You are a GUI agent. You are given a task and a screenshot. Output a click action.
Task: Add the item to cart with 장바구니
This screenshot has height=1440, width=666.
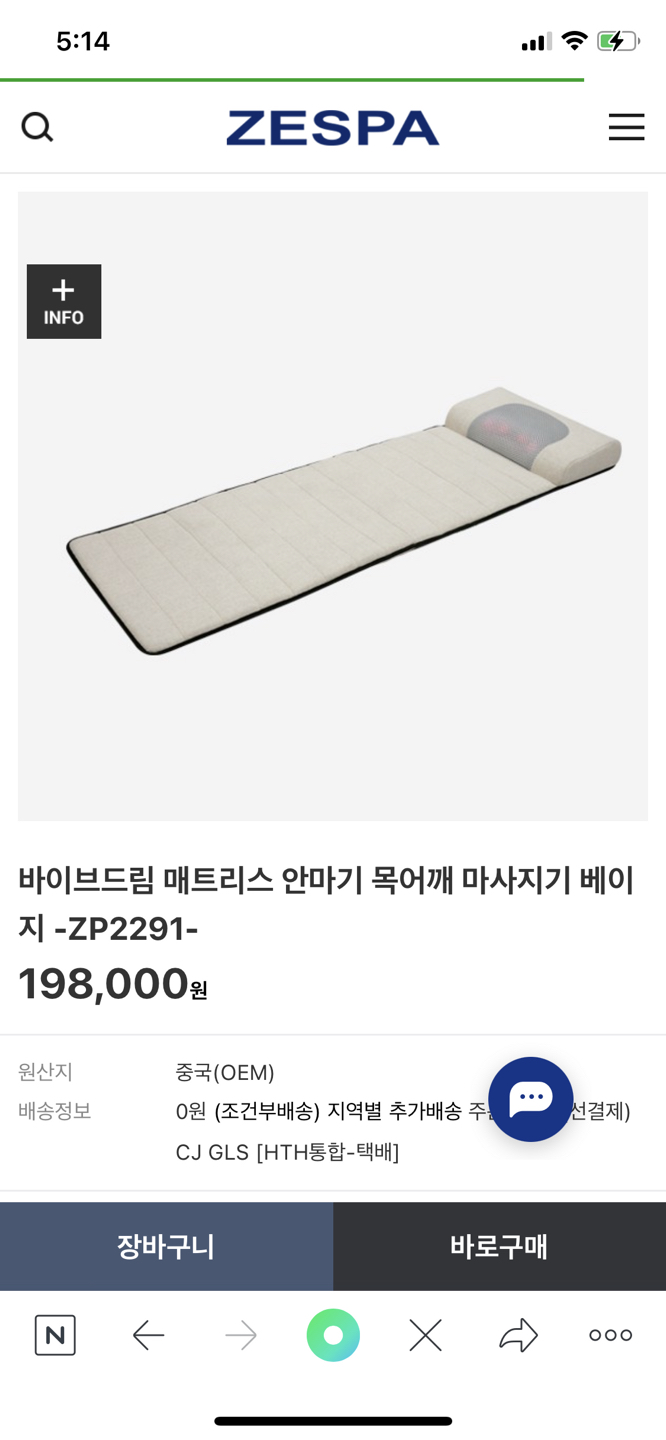[x=166, y=1246]
